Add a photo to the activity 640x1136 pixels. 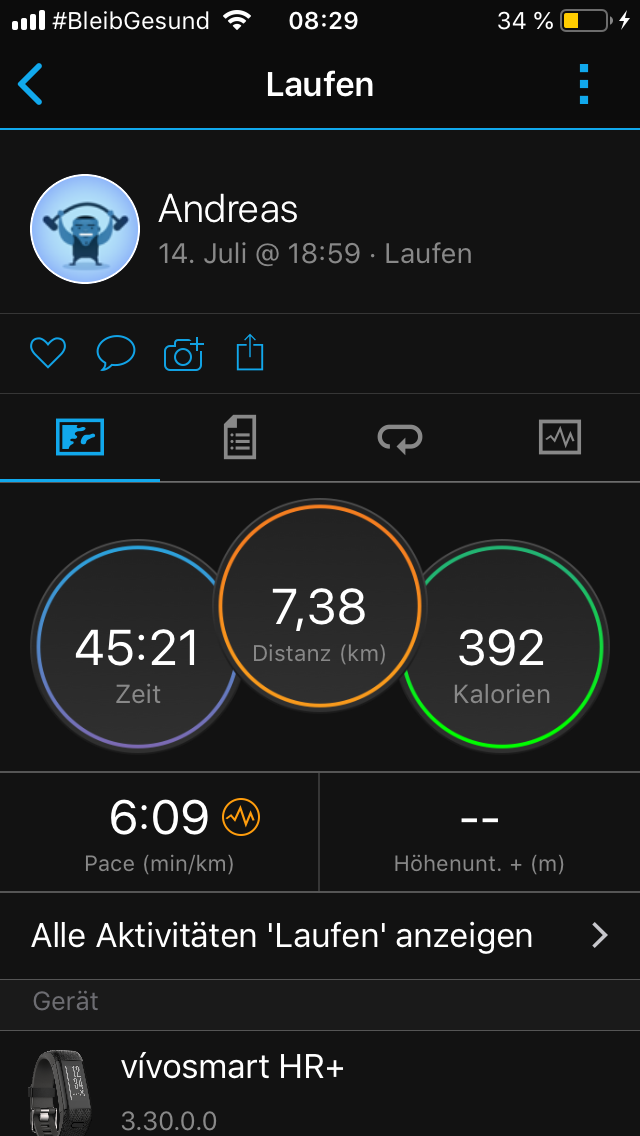pyautogui.click(x=184, y=353)
